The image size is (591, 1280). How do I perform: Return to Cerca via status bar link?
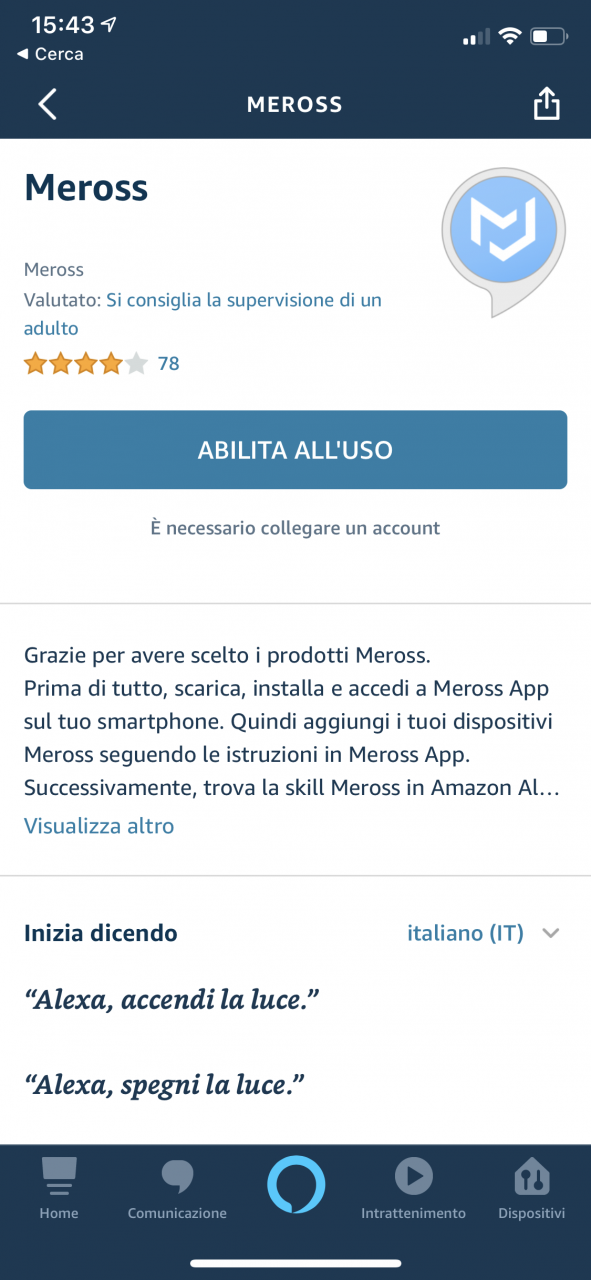[50, 54]
